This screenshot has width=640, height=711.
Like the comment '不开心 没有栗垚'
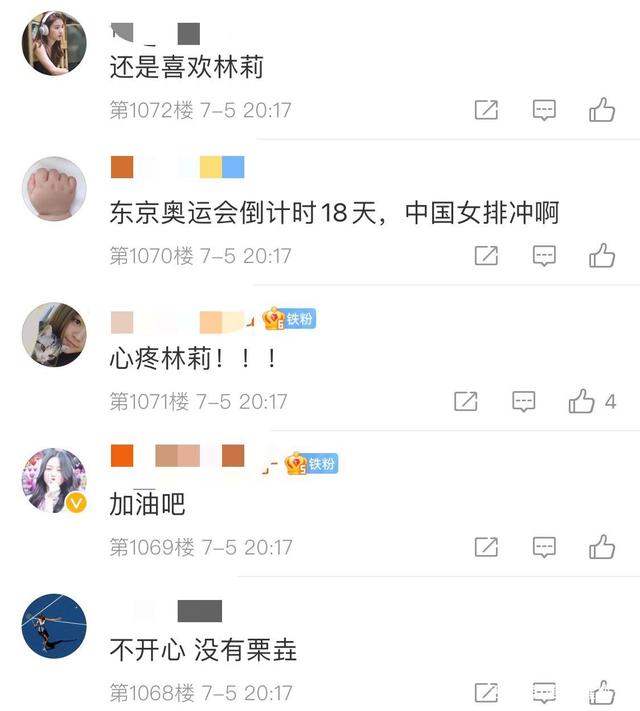click(x=602, y=691)
